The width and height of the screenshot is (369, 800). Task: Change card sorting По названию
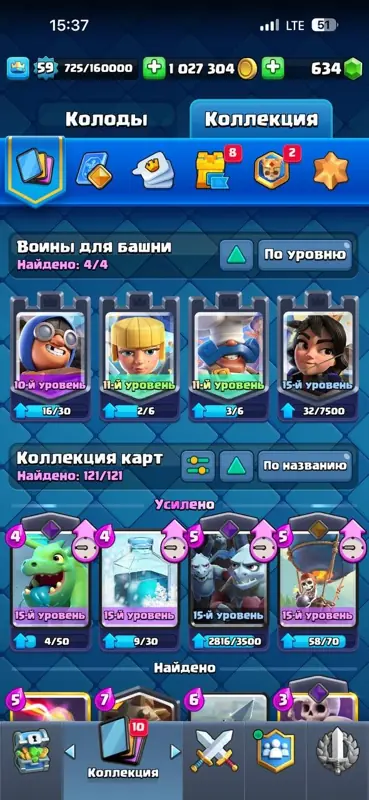pos(305,465)
